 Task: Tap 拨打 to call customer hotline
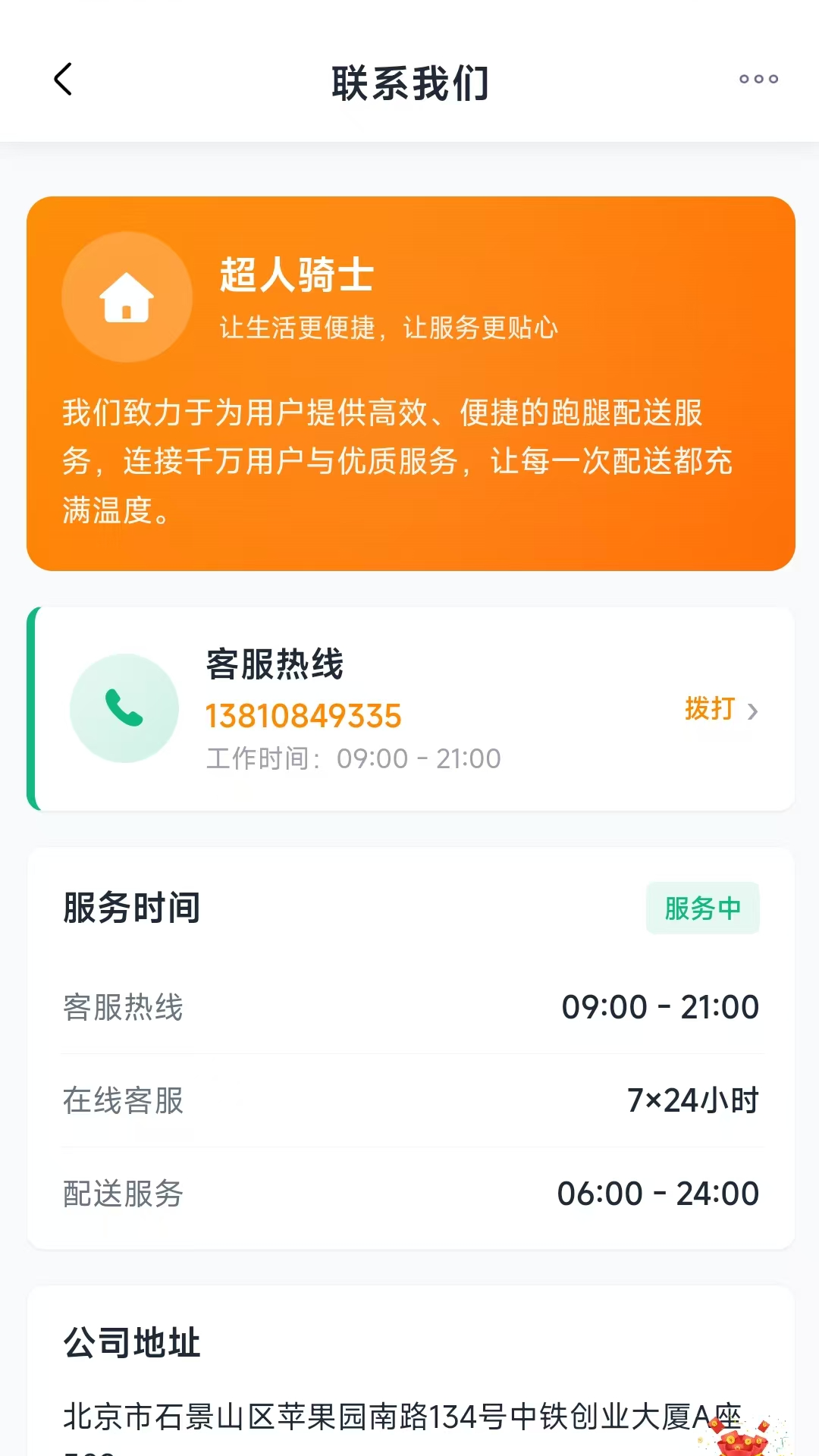click(x=720, y=710)
